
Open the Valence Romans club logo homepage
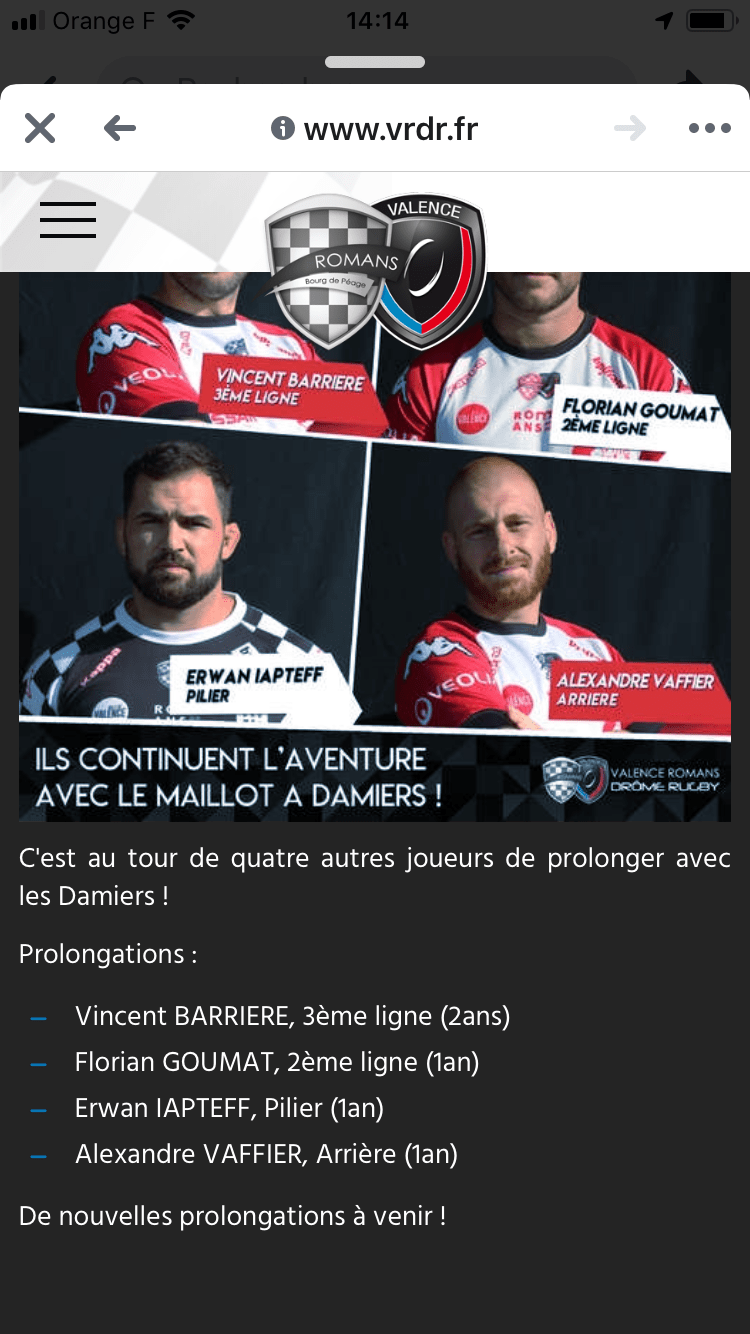375,268
